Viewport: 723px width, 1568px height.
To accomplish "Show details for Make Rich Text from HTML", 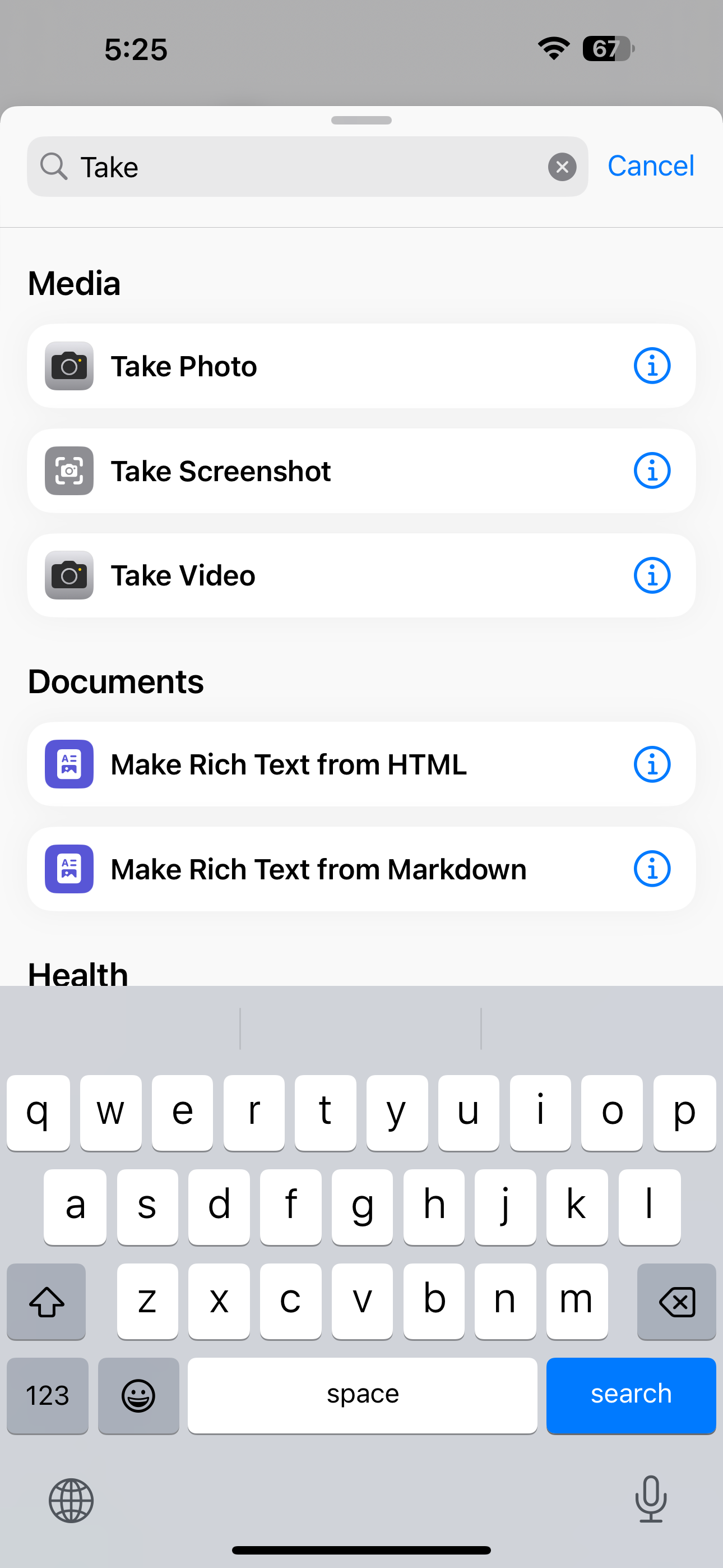I will 652,764.
